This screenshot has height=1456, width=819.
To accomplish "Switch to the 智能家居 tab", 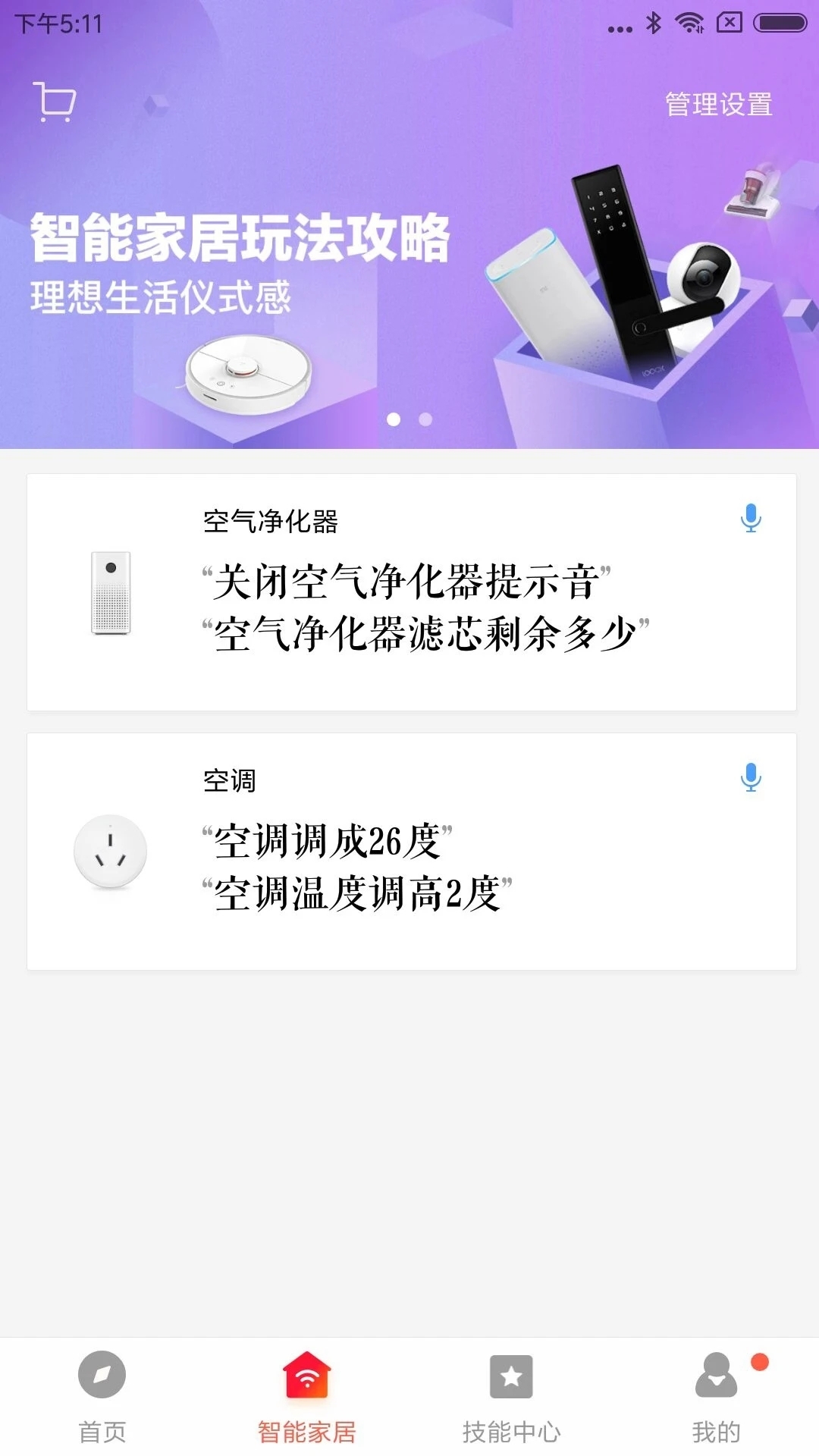I will pos(307,1430).
